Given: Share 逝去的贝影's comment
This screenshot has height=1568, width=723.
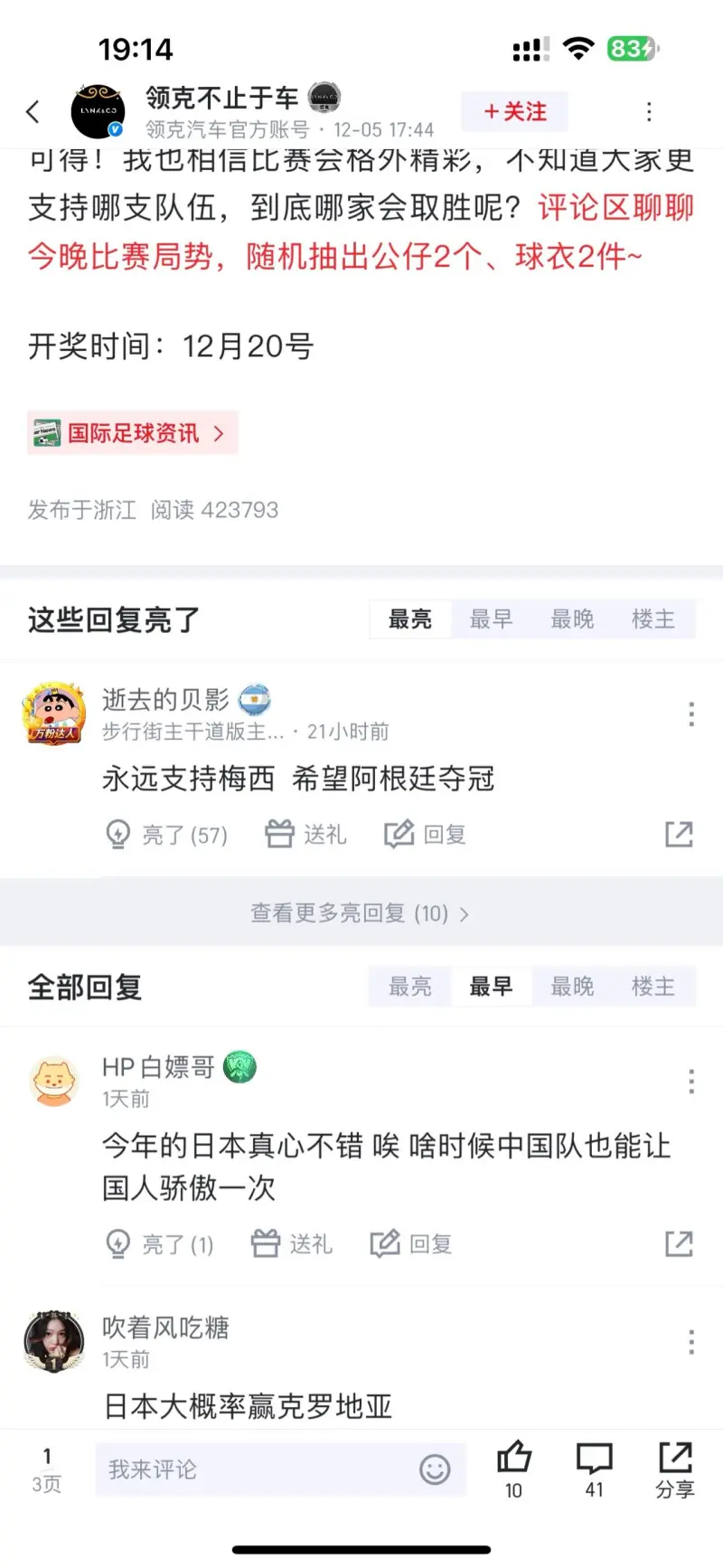Looking at the screenshot, I should (x=679, y=834).
